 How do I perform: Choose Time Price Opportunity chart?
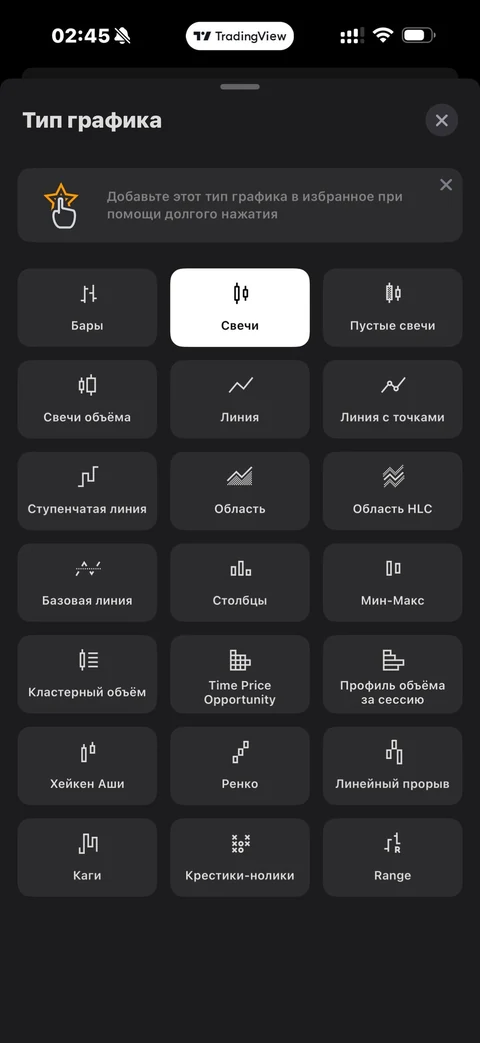pyautogui.click(x=240, y=674)
